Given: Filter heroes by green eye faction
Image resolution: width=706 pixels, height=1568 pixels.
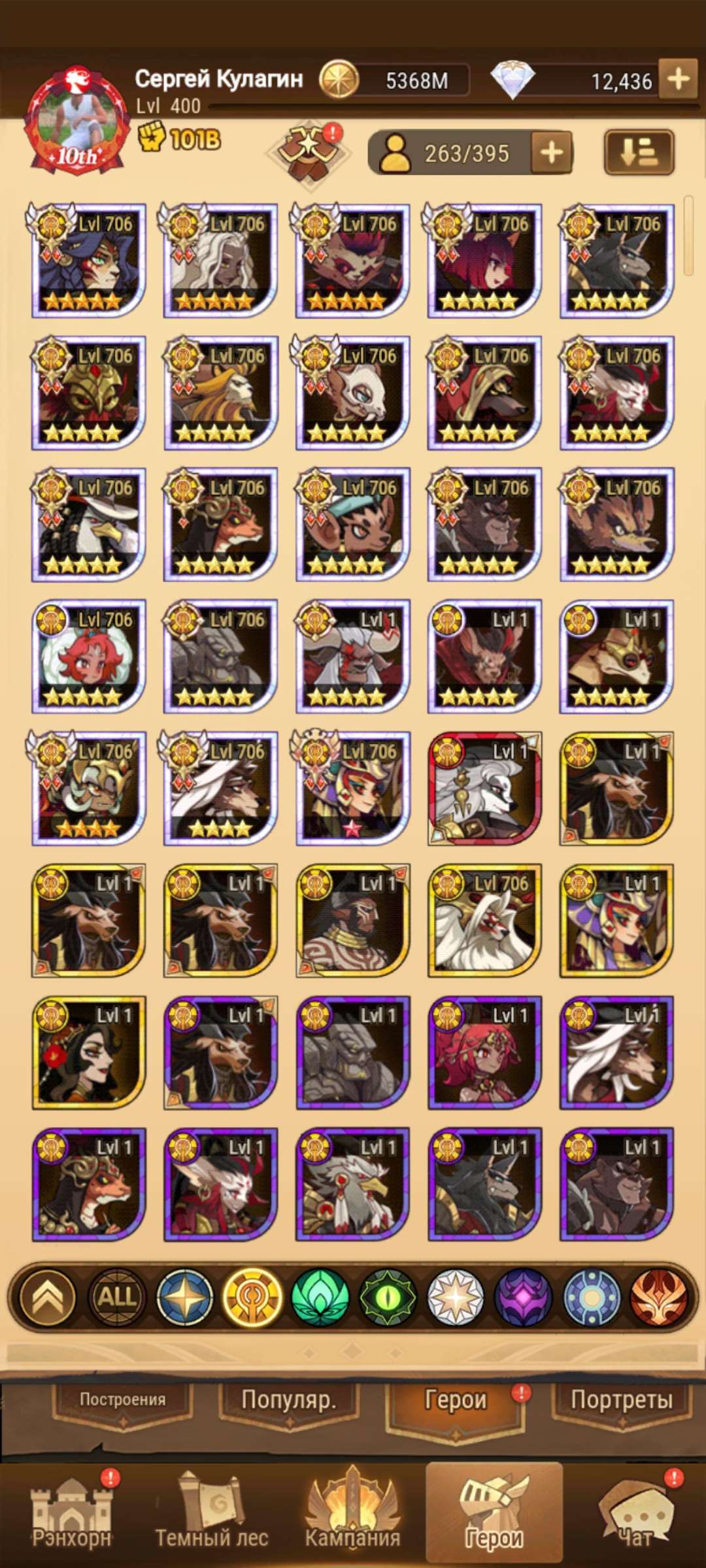Looking at the screenshot, I should click(388, 1296).
